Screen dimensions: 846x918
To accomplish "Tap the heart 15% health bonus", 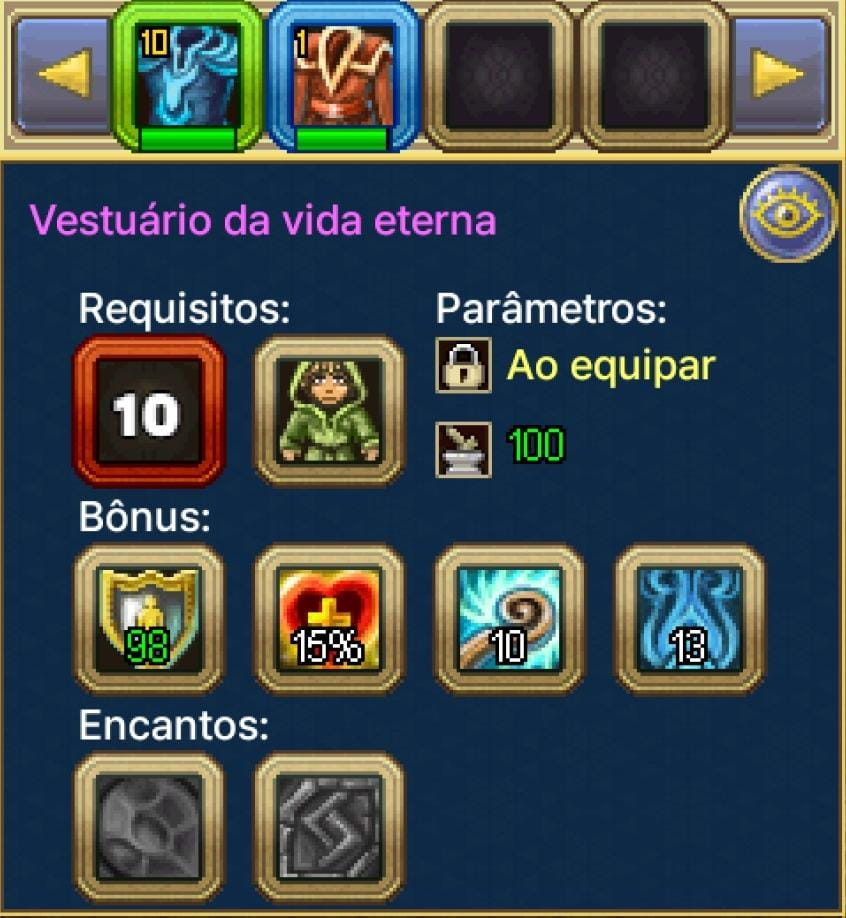I will coord(329,620).
